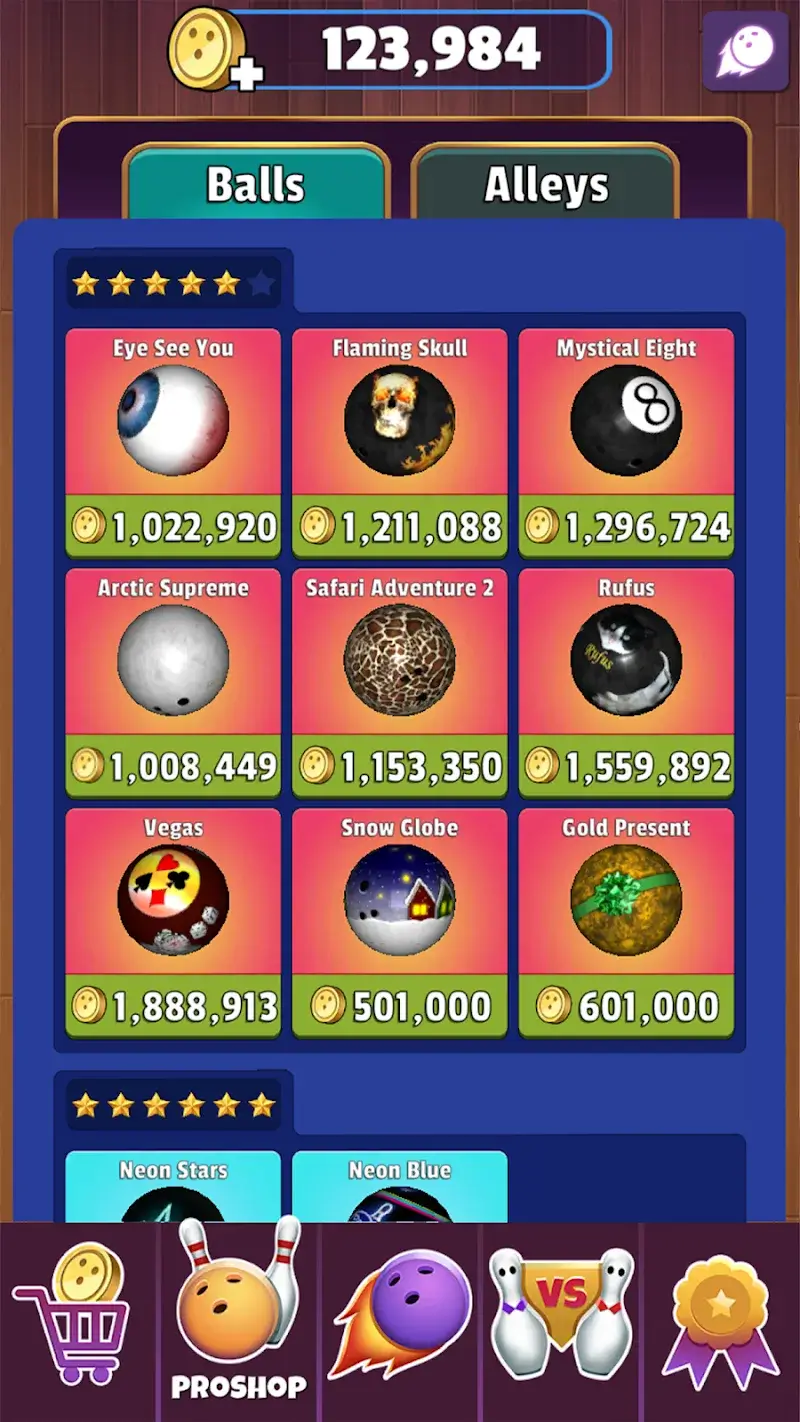Select the Vegas ball thumbnail

tap(173, 900)
